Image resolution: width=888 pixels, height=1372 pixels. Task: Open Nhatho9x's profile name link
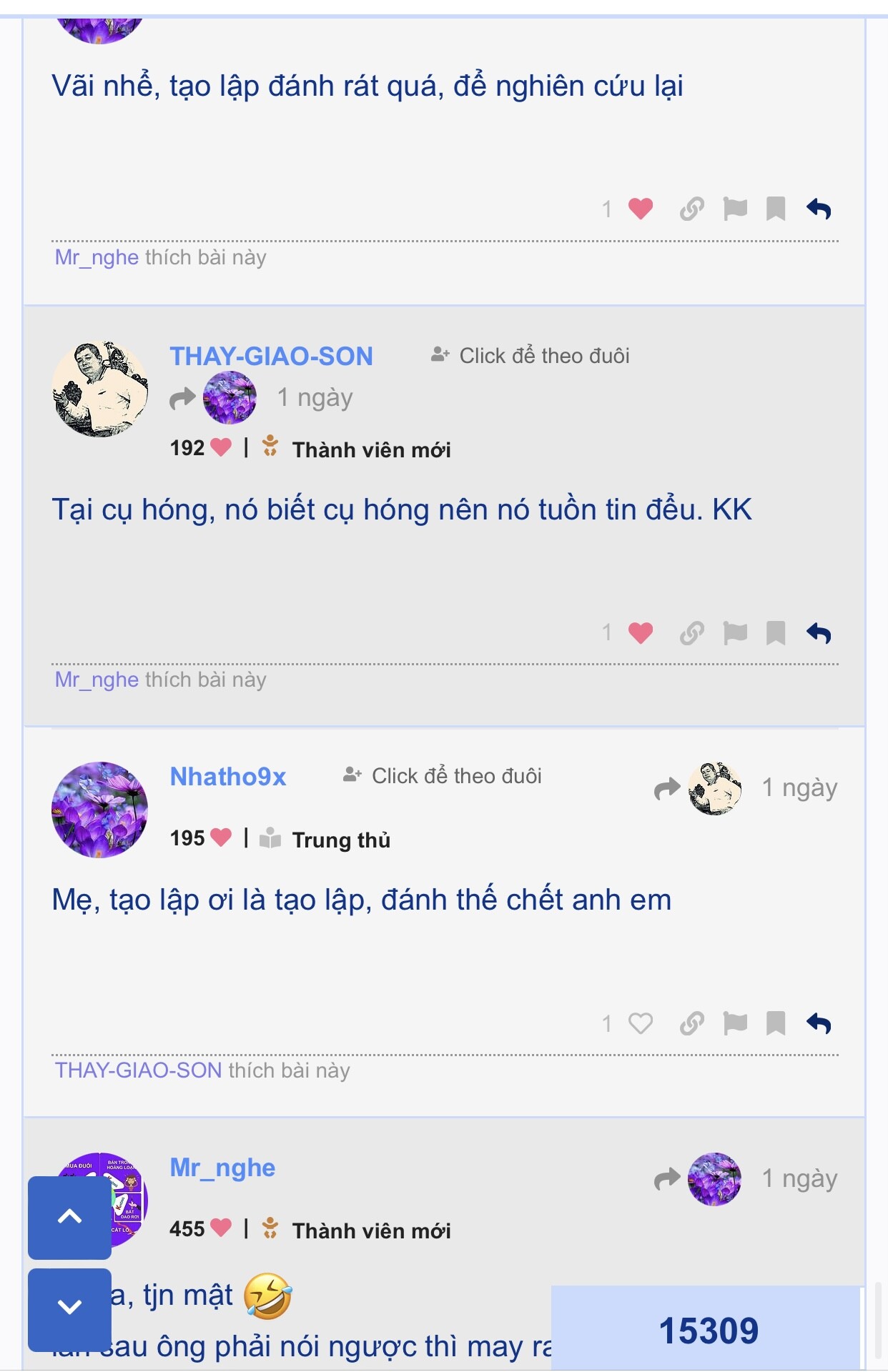tap(227, 776)
